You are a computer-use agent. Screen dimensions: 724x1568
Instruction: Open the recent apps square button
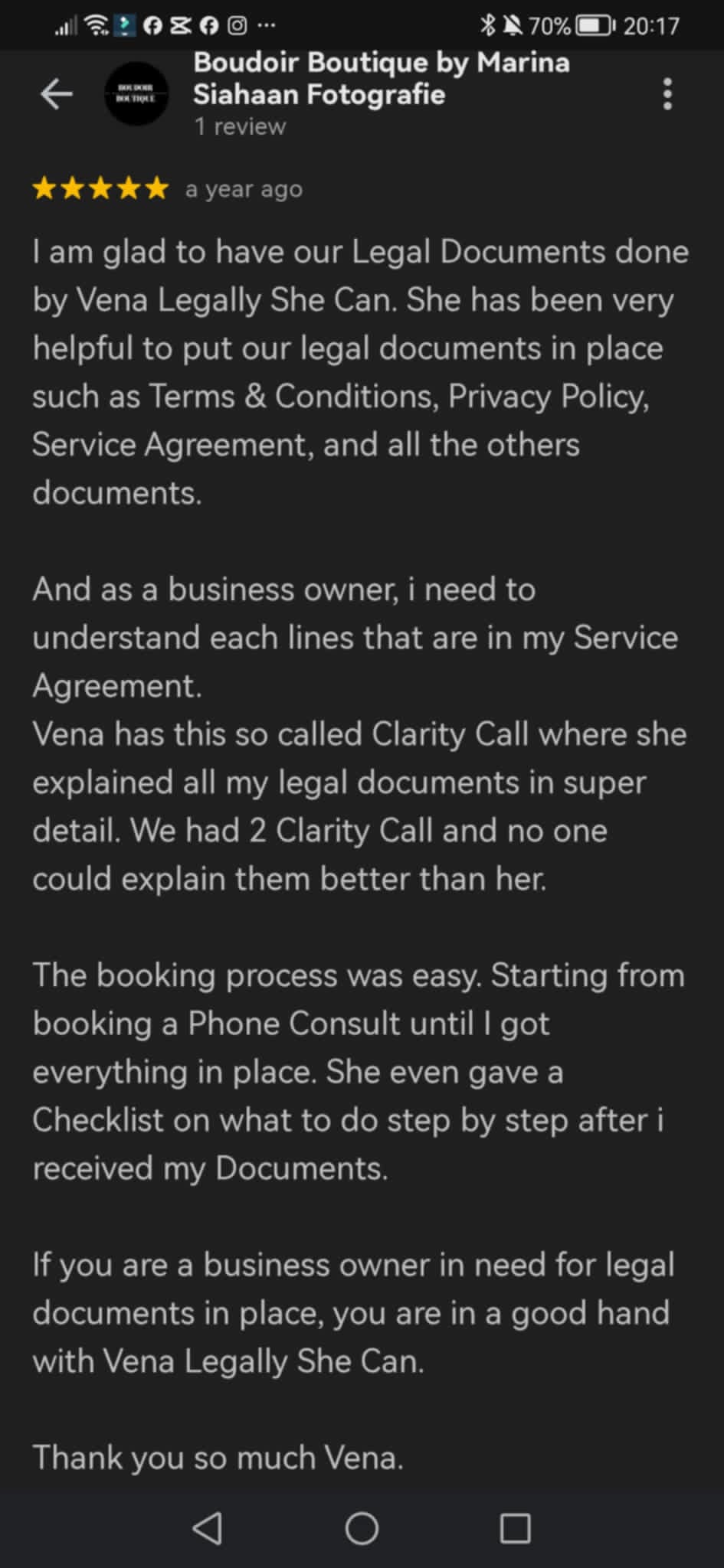(x=515, y=1528)
